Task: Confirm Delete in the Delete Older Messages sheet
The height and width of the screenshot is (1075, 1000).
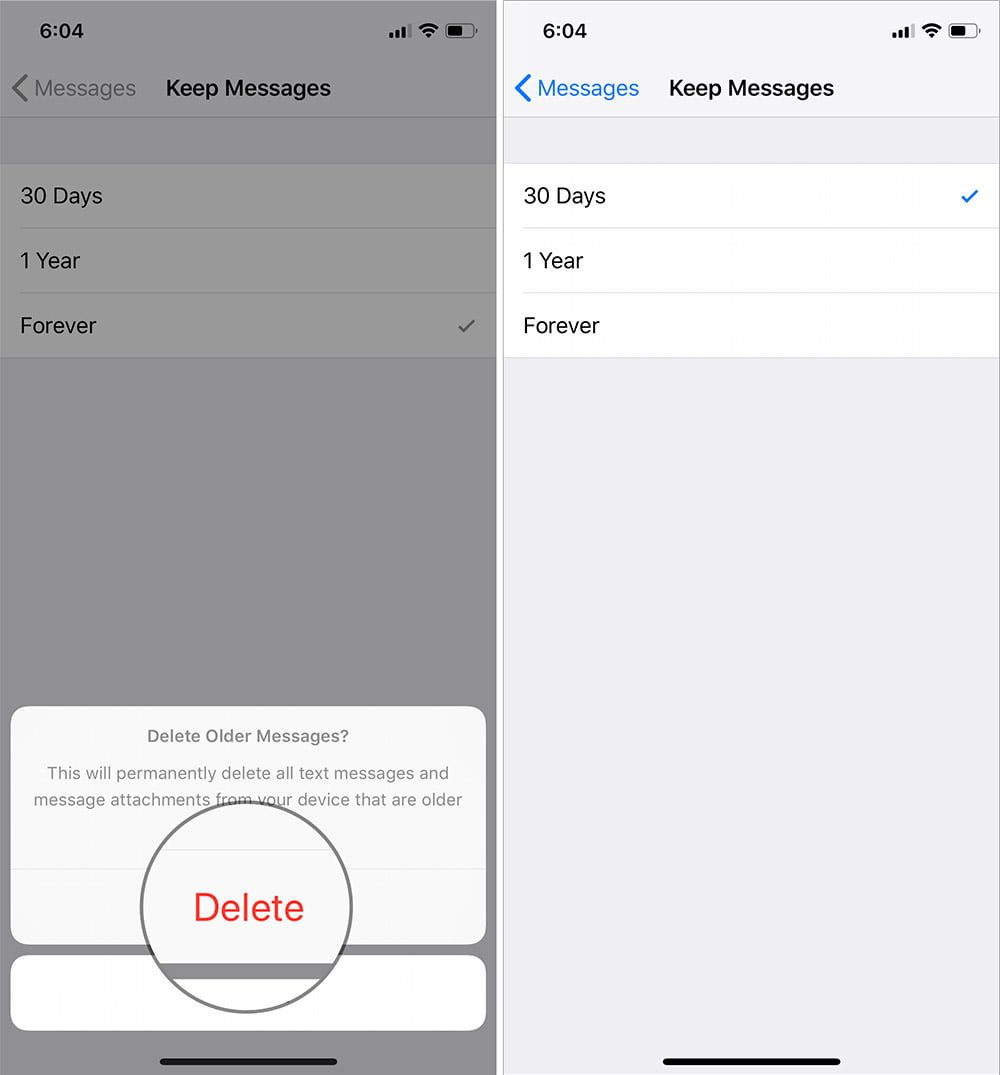Action: pos(248,907)
